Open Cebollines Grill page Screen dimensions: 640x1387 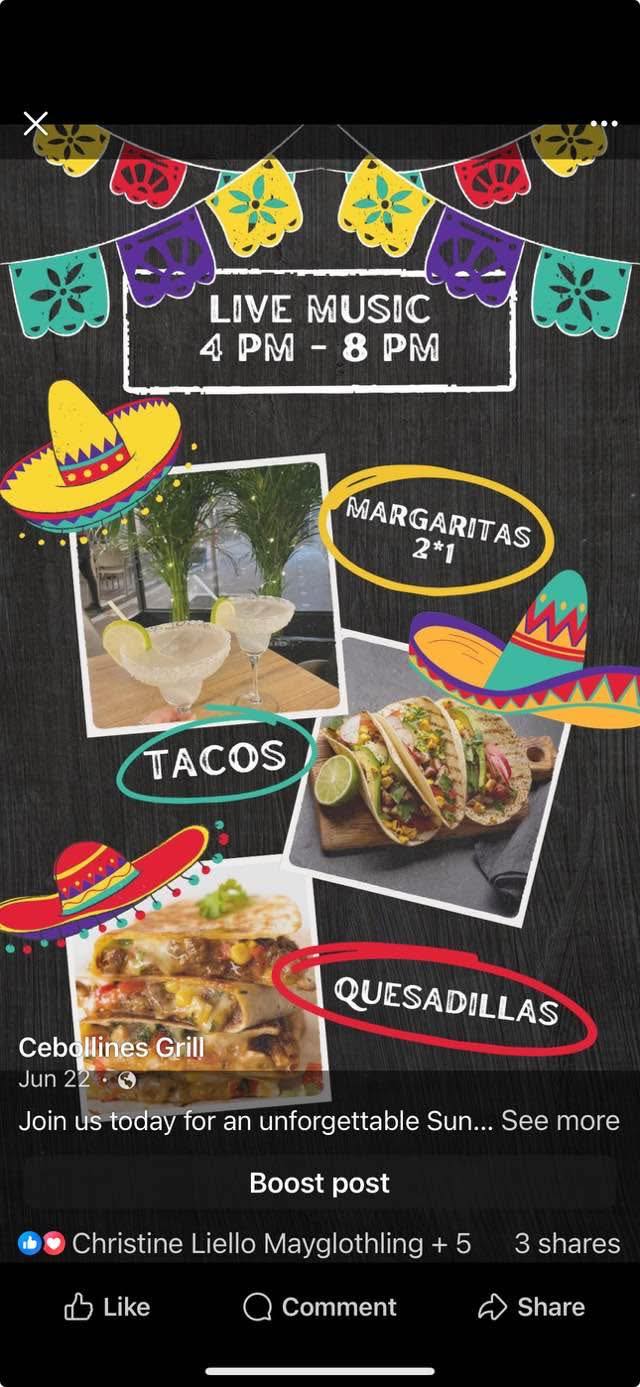[x=111, y=1048]
